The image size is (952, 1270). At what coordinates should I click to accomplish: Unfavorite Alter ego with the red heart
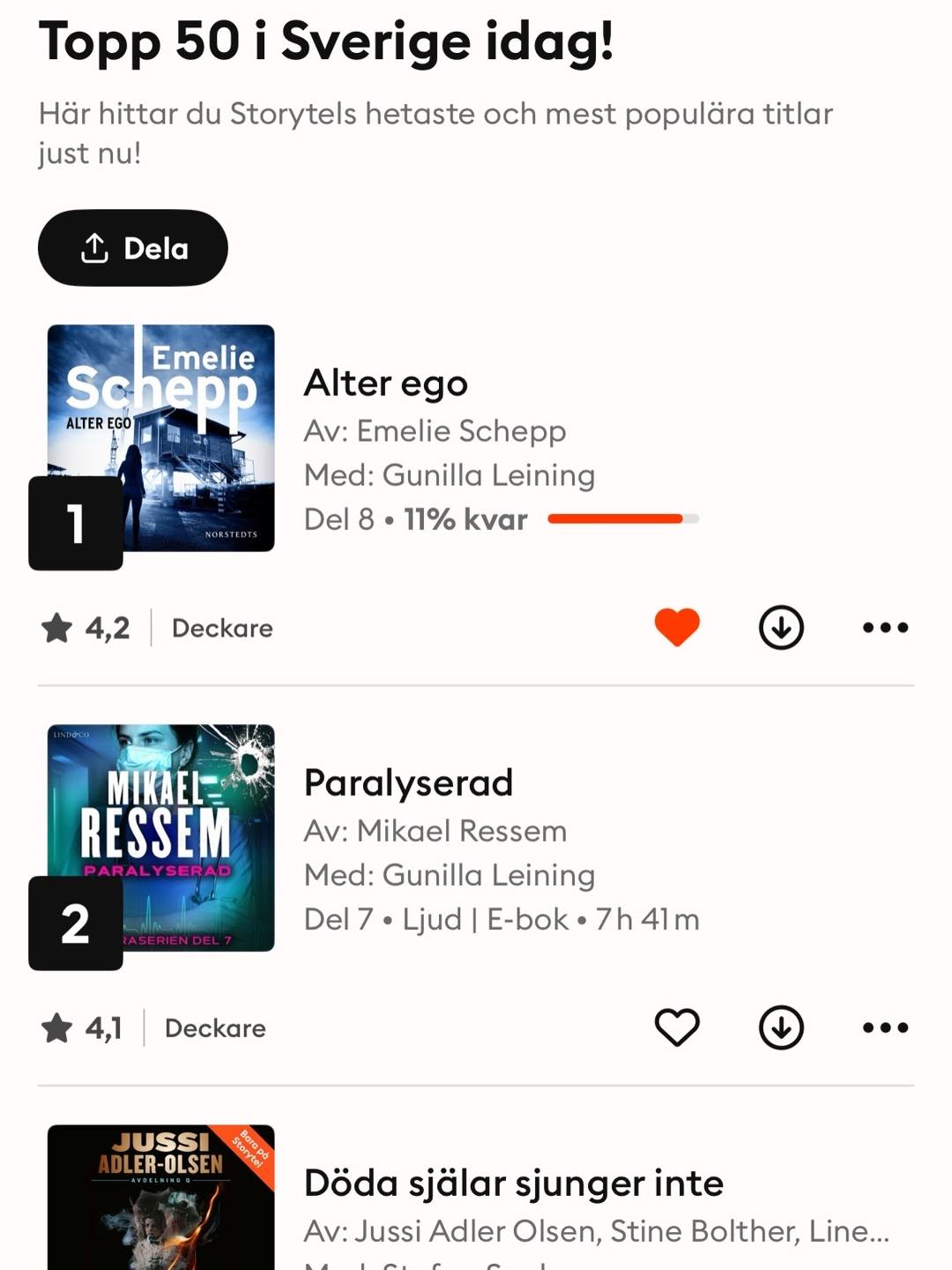677,628
